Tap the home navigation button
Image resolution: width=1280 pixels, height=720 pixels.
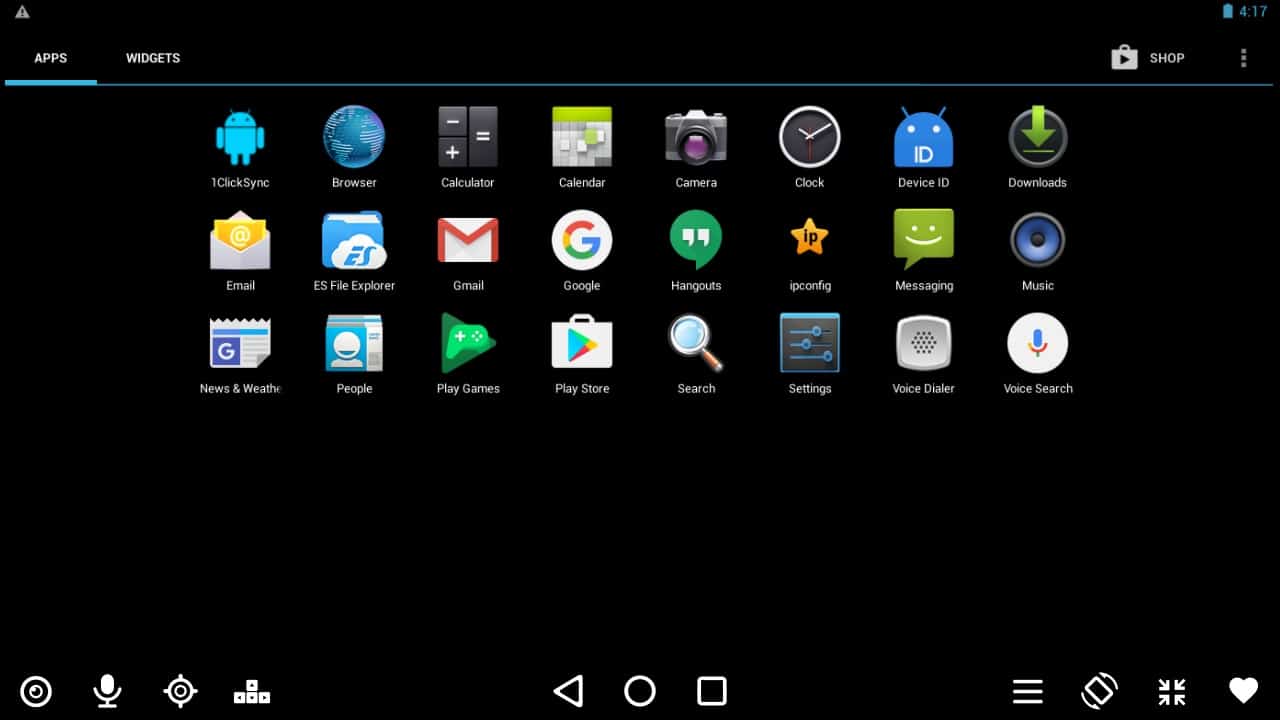click(640, 691)
